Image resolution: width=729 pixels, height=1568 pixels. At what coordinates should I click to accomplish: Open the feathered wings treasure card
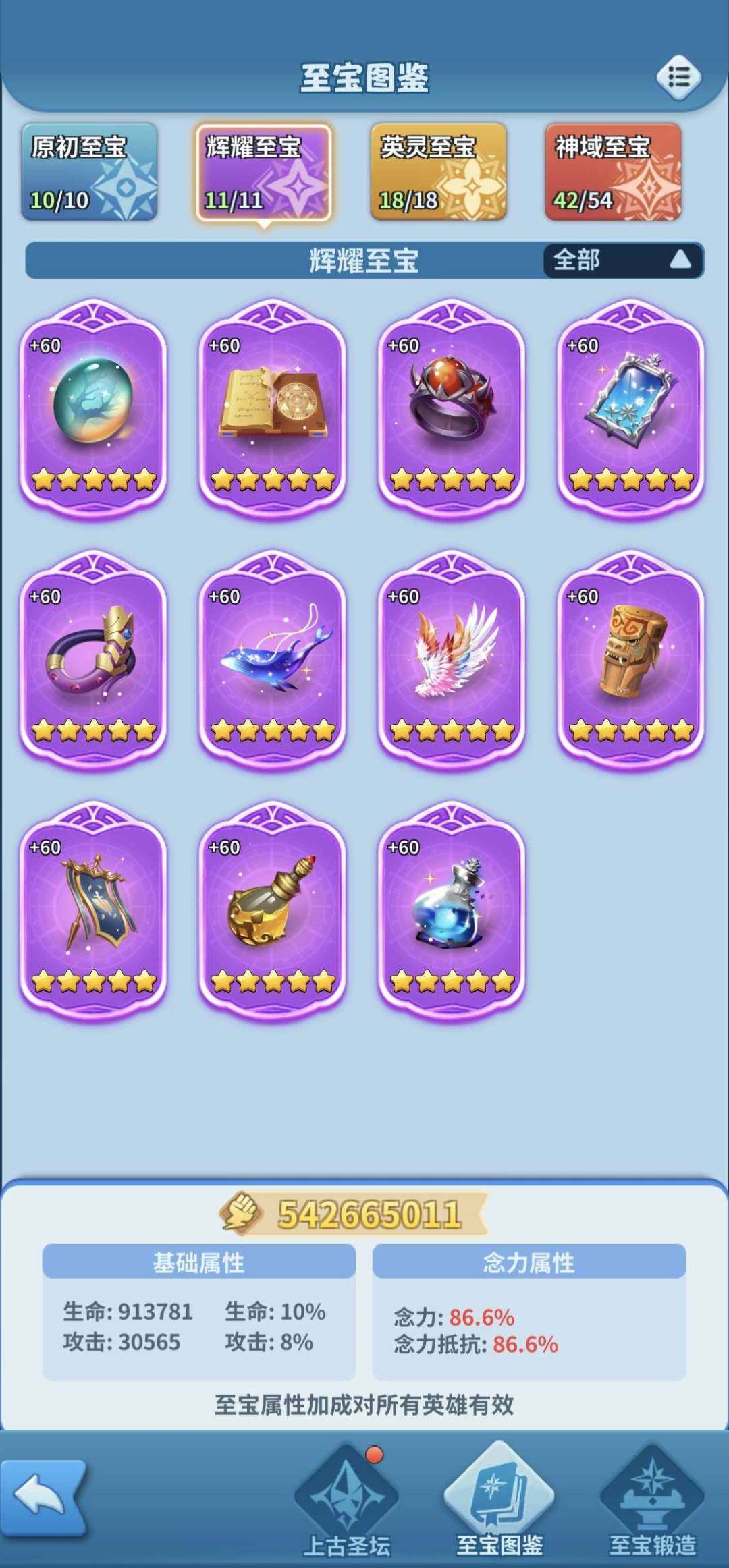452,660
